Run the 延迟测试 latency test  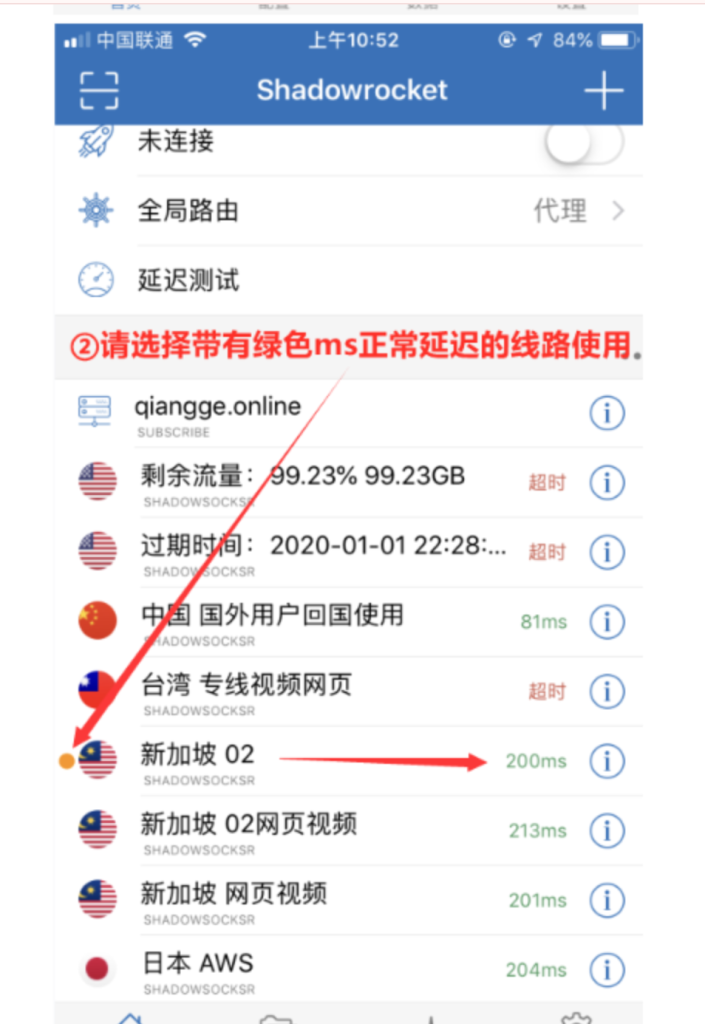188,280
